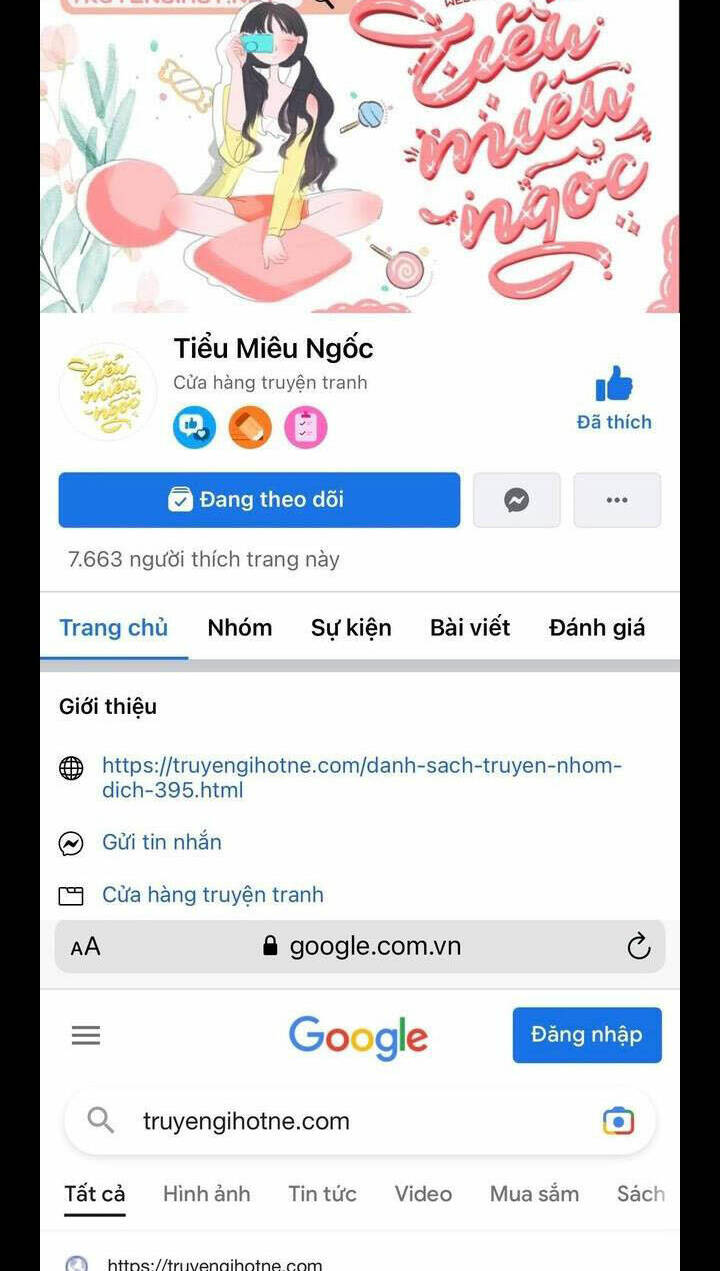720x1271 pixels.
Task: Tap the truyengihotne.com search input field
Action: (300, 1121)
